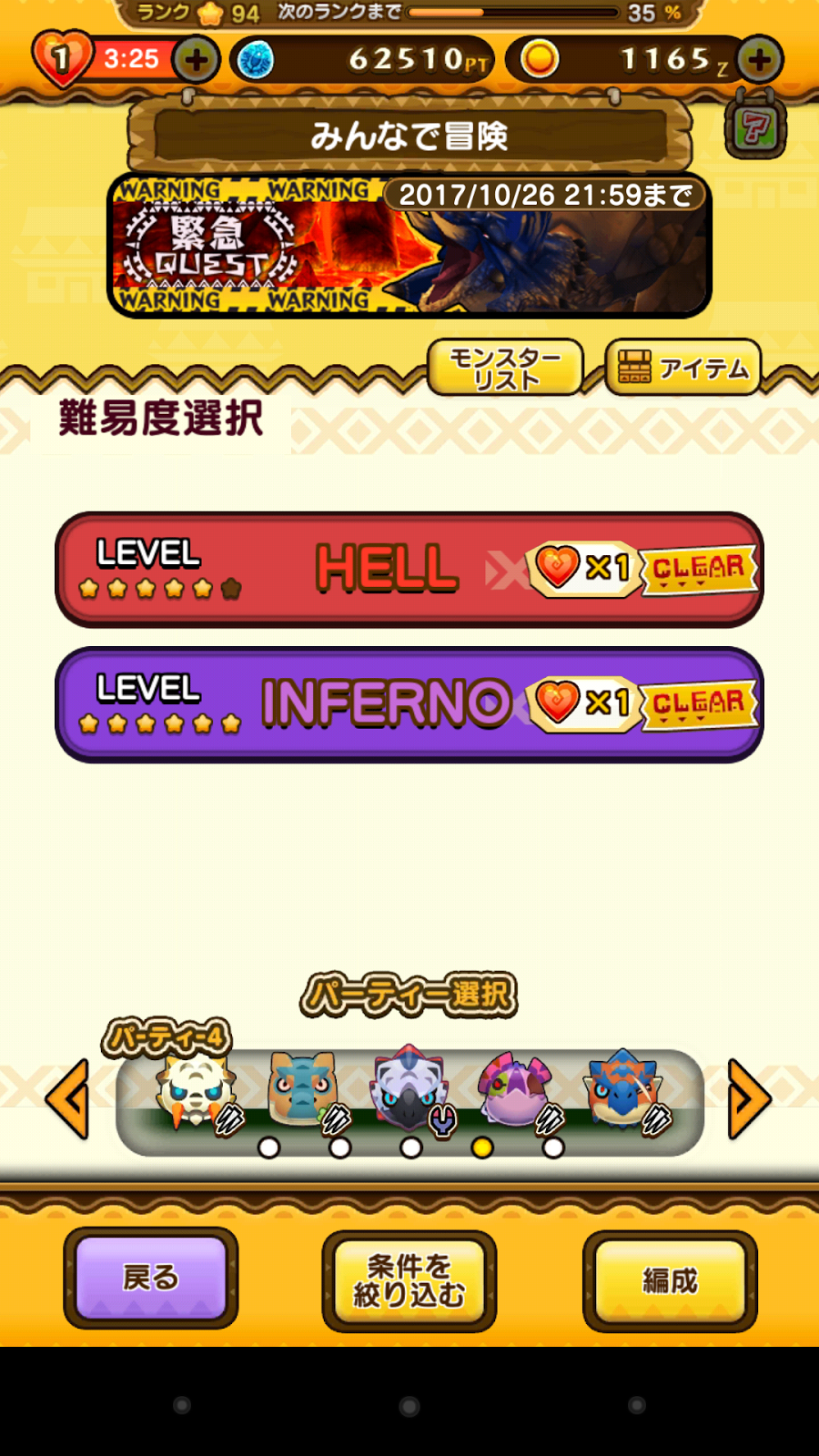Go to the next party with right arrow

pos(749,1099)
